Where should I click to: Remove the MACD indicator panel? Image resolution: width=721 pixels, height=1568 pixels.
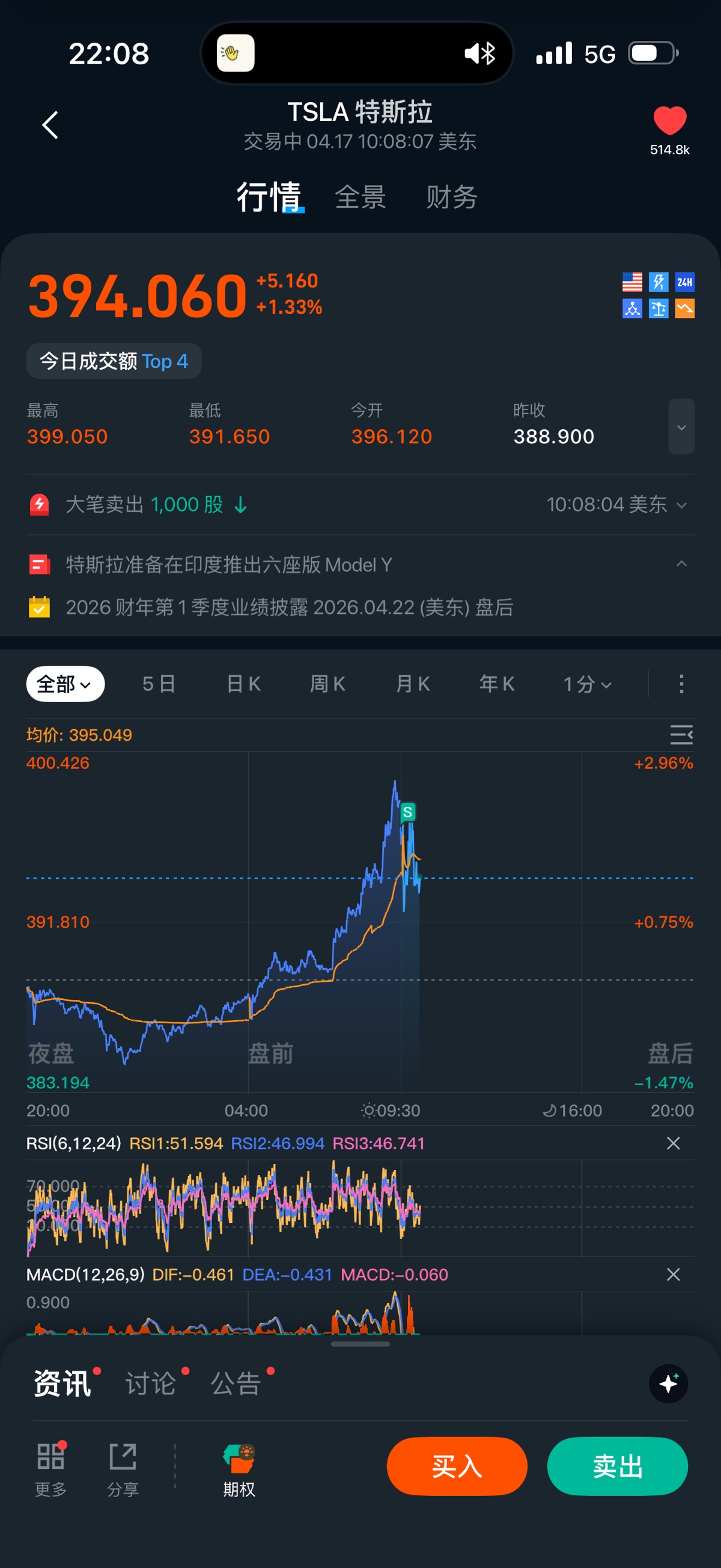tap(673, 1275)
